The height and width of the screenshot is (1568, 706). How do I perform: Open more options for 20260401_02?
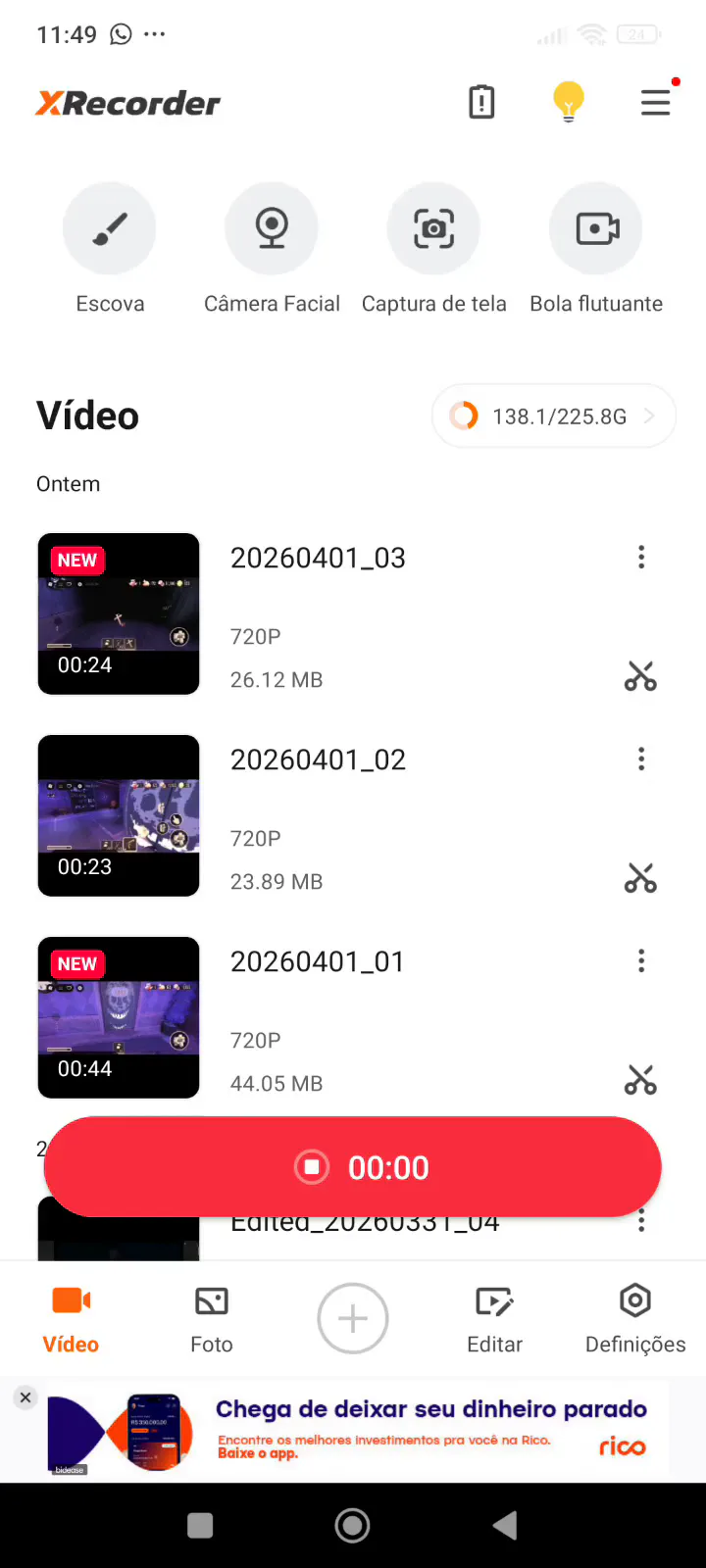[641, 759]
